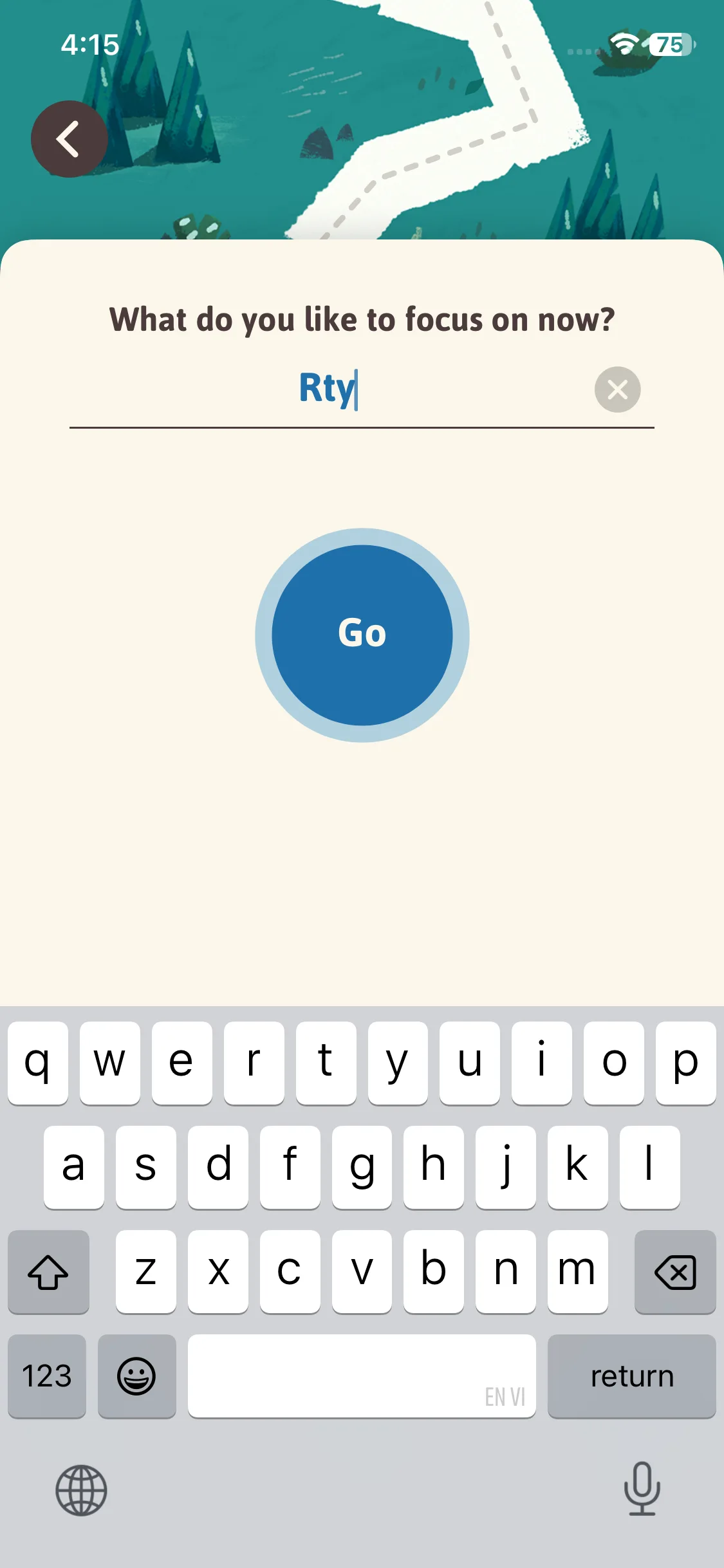Image resolution: width=724 pixels, height=1568 pixels.
Task: Tap the Go button to start focusing
Action: click(362, 635)
